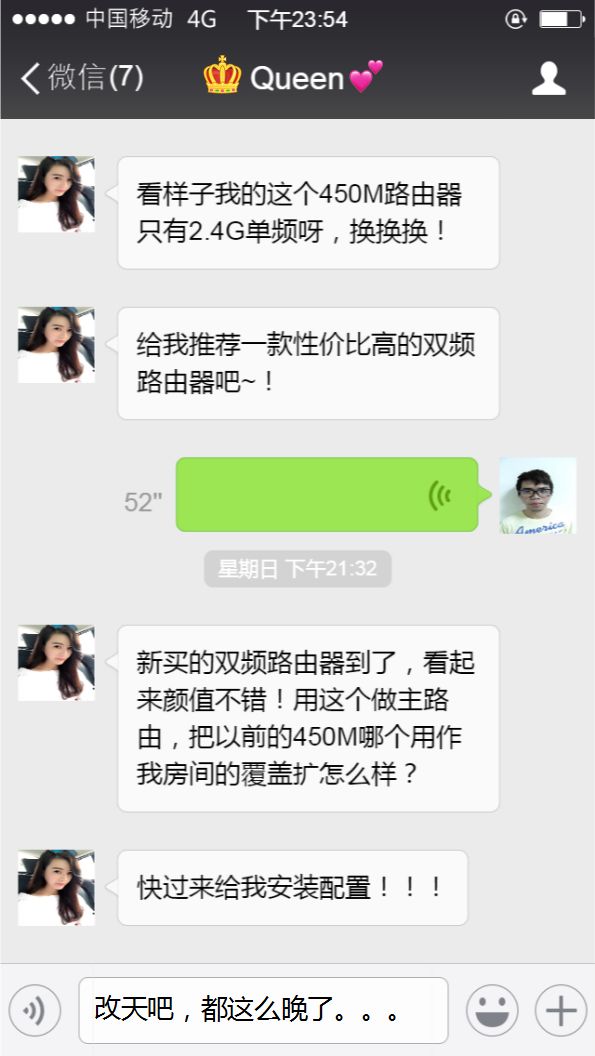Go back to the 微信 chat list
595x1056 pixels.
[x=82, y=77]
